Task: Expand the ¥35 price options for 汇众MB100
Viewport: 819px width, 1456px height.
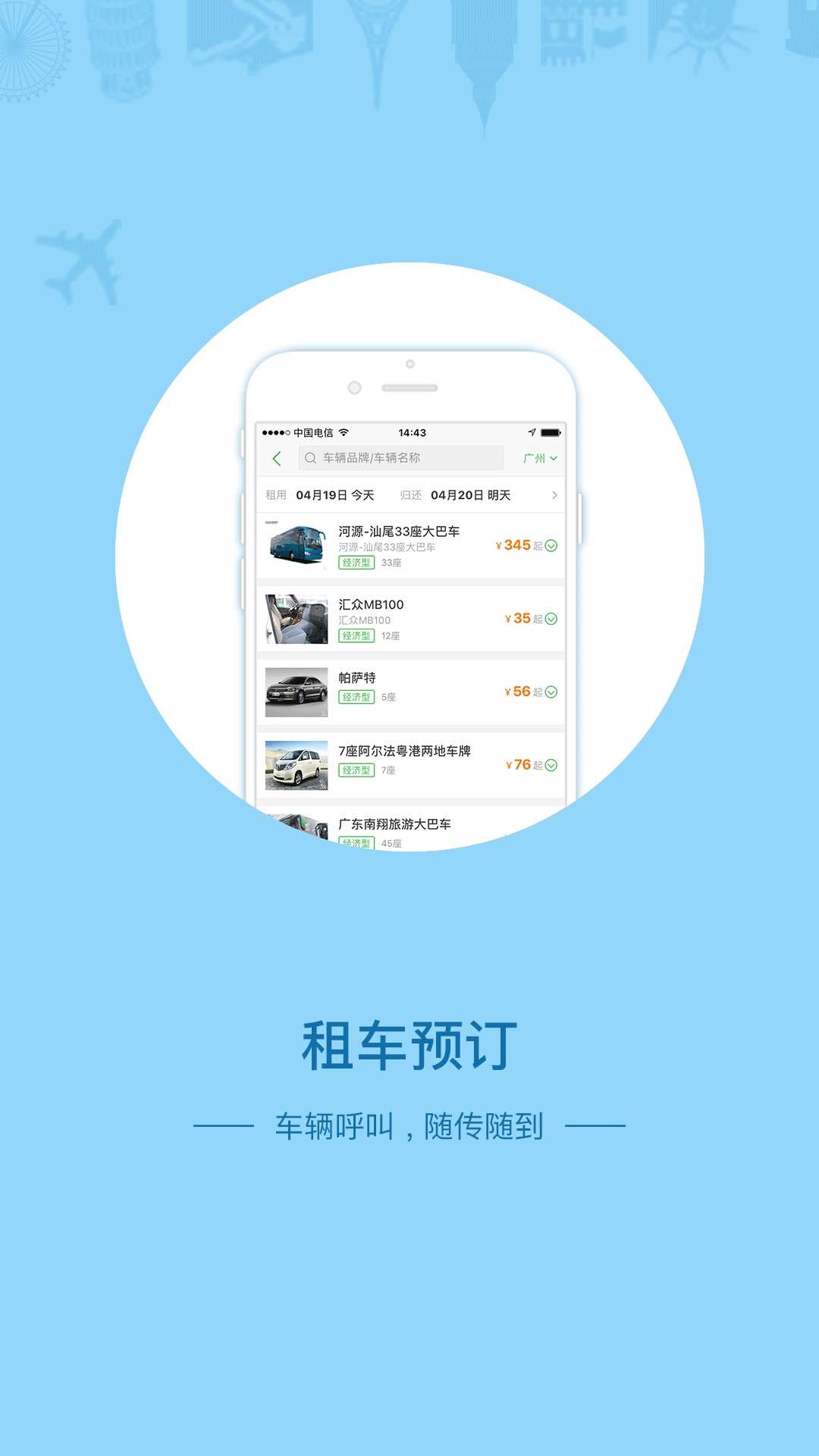Action: (x=550, y=619)
